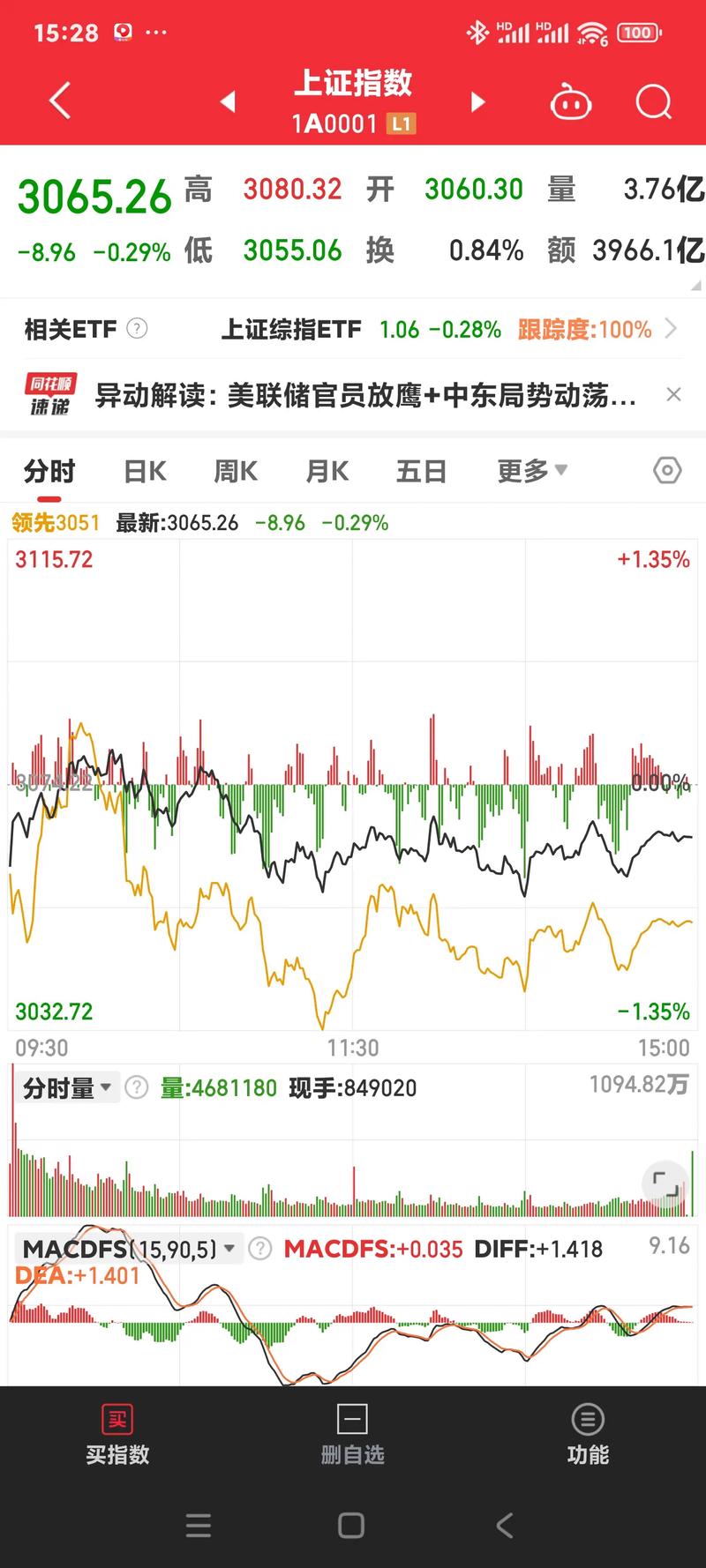Screen dimensions: 706x1568
Task: Dismiss the 异动解读 news banner
Action: point(674,394)
